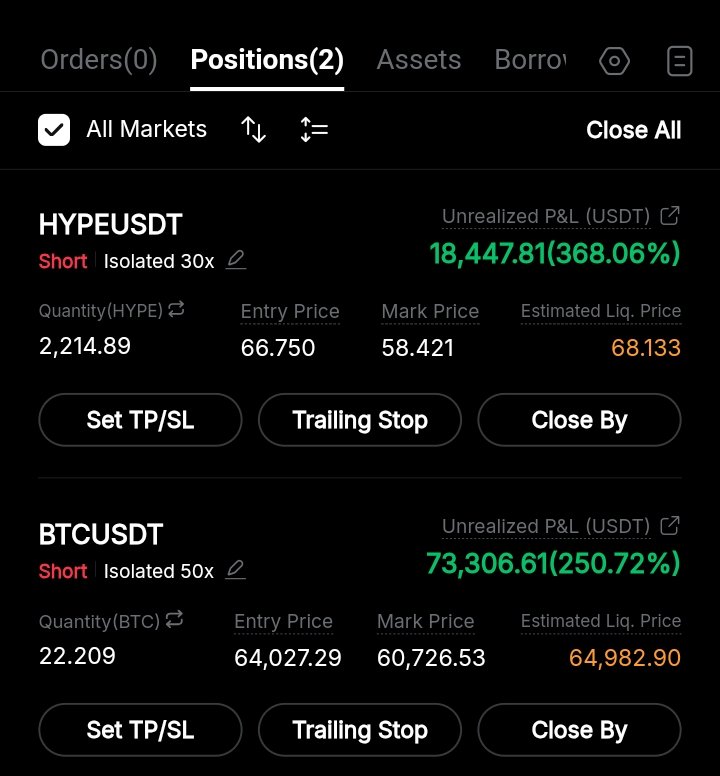This screenshot has height=776, width=720.
Task: Set TP/SL for BTCUSDT position
Action: [x=140, y=729]
